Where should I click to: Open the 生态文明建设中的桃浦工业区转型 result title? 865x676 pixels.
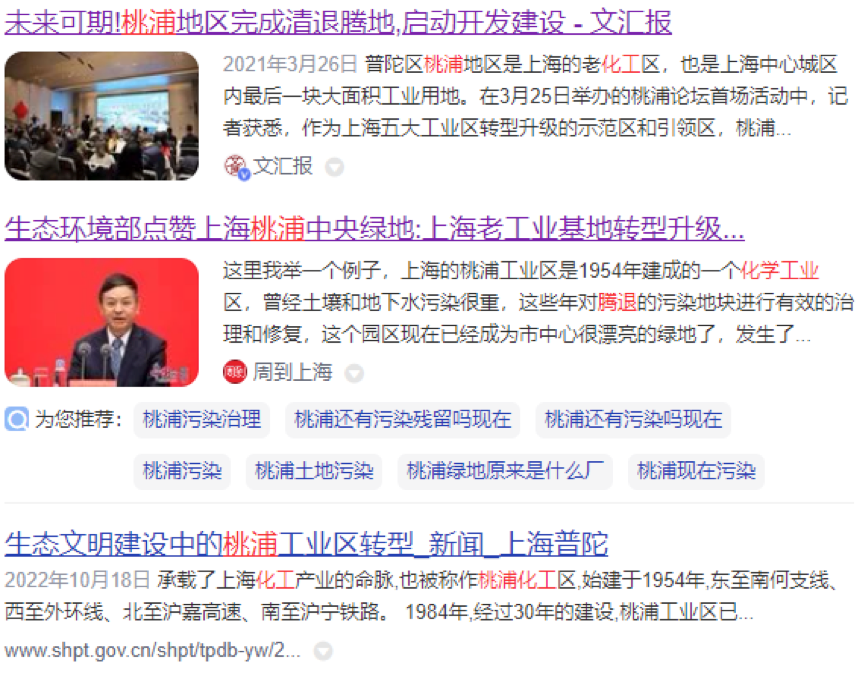[x=306, y=545]
